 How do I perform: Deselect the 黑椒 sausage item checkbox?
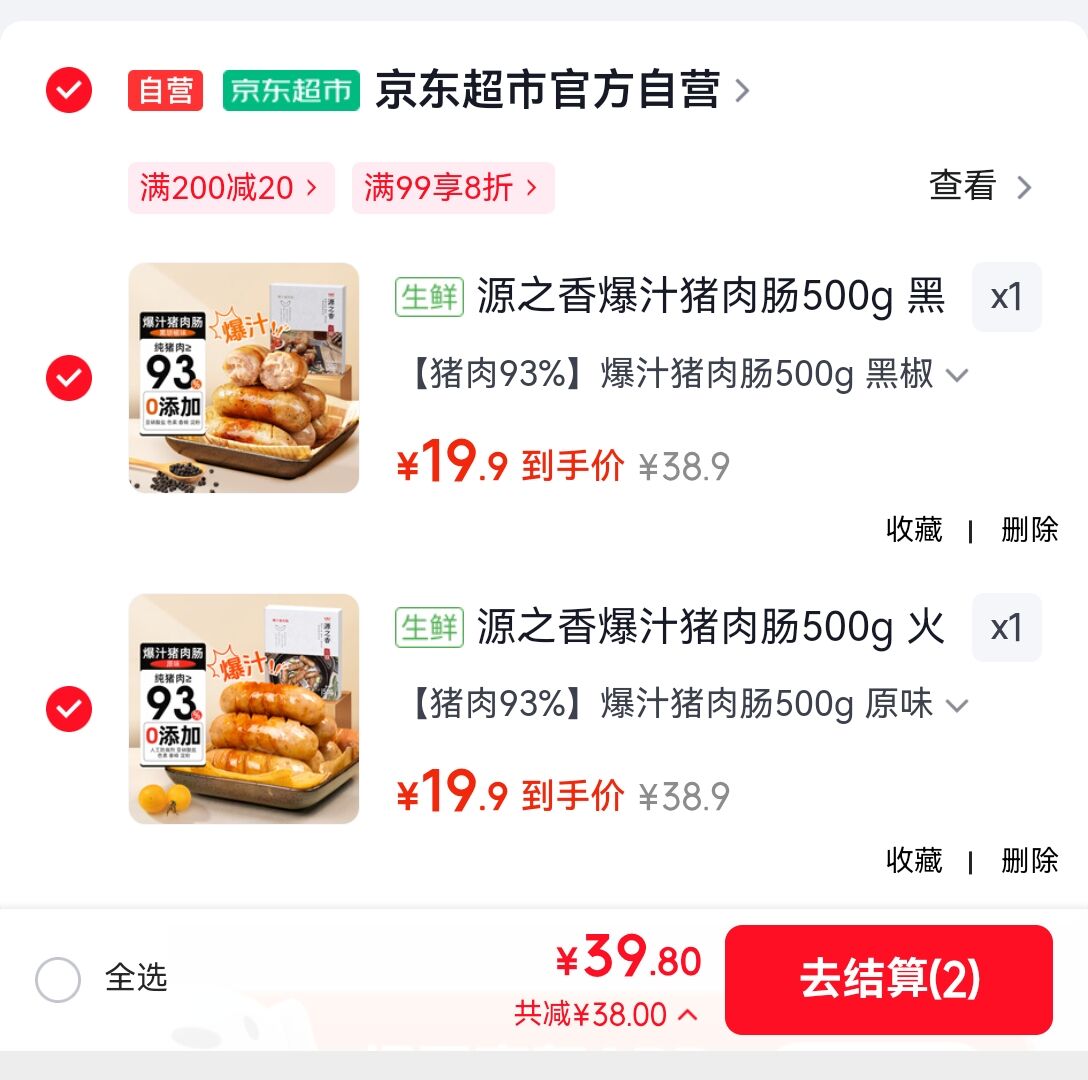pos(69,378)
